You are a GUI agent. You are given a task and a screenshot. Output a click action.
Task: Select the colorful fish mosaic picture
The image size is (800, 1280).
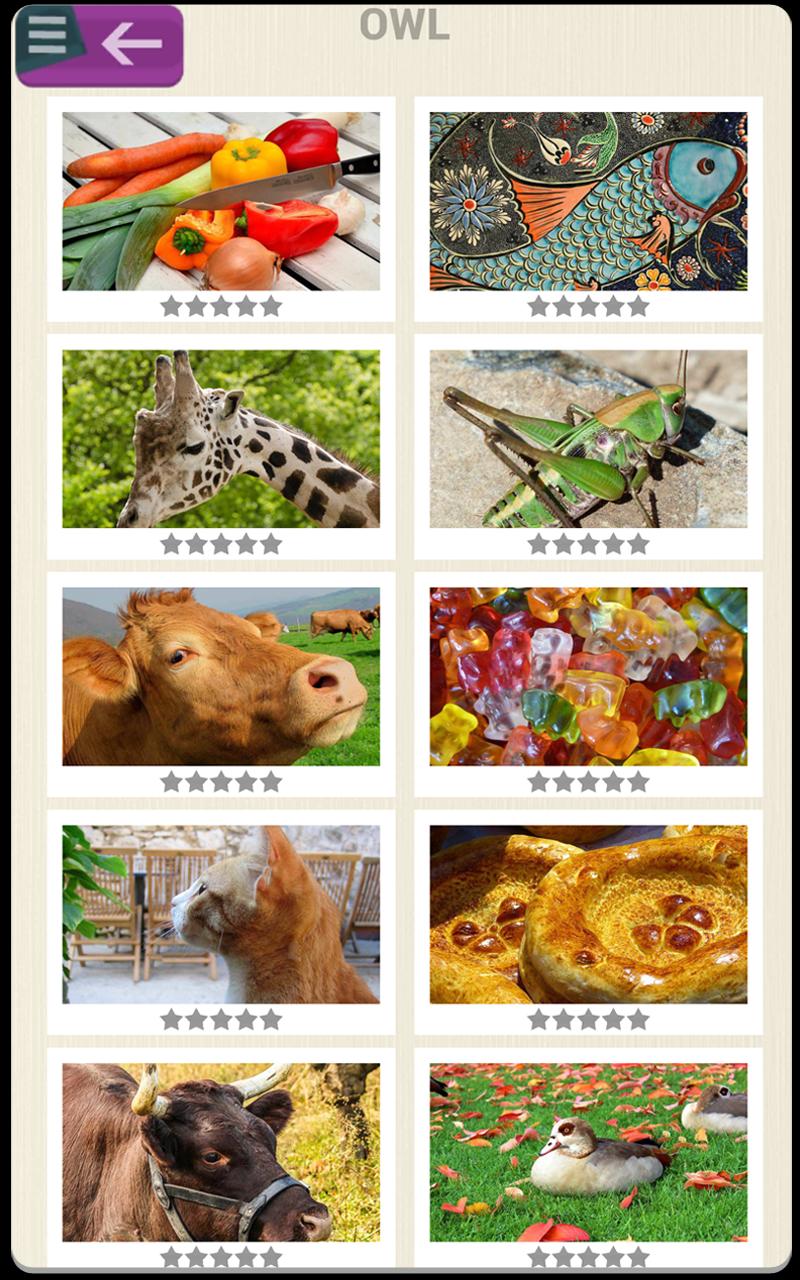pyautogui.click(x=588, y=201)
